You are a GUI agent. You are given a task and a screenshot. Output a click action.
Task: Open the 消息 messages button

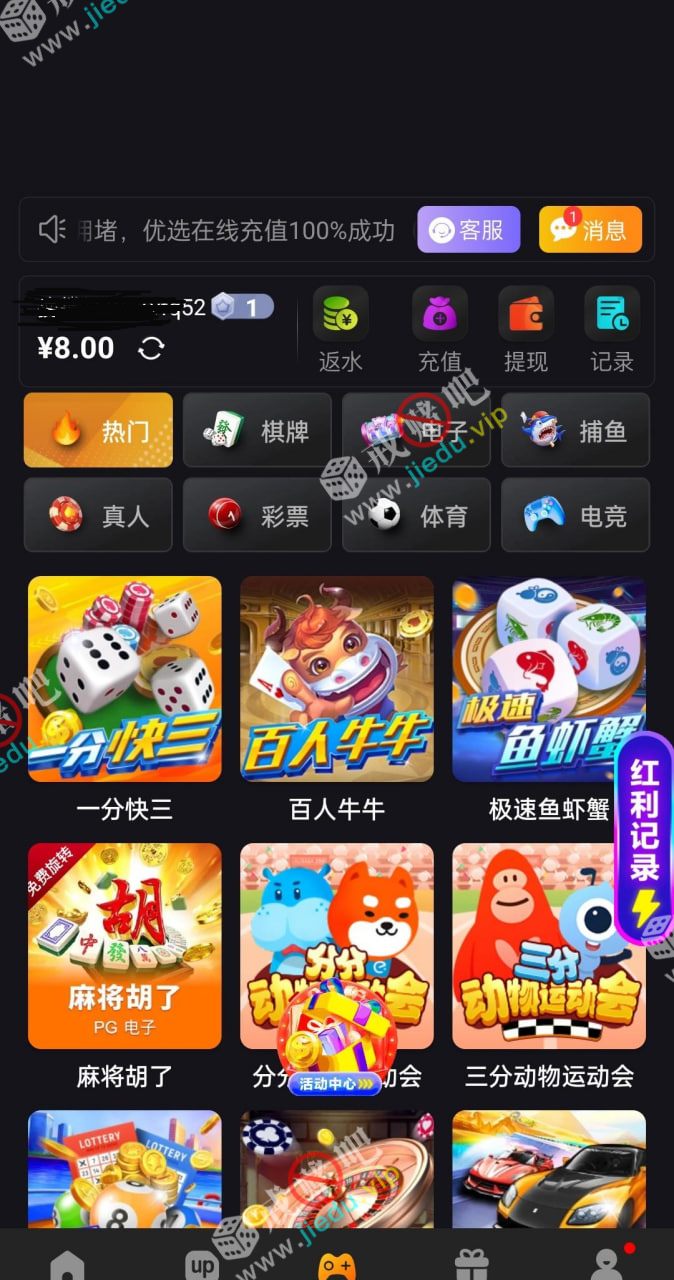tap(590, 230)
